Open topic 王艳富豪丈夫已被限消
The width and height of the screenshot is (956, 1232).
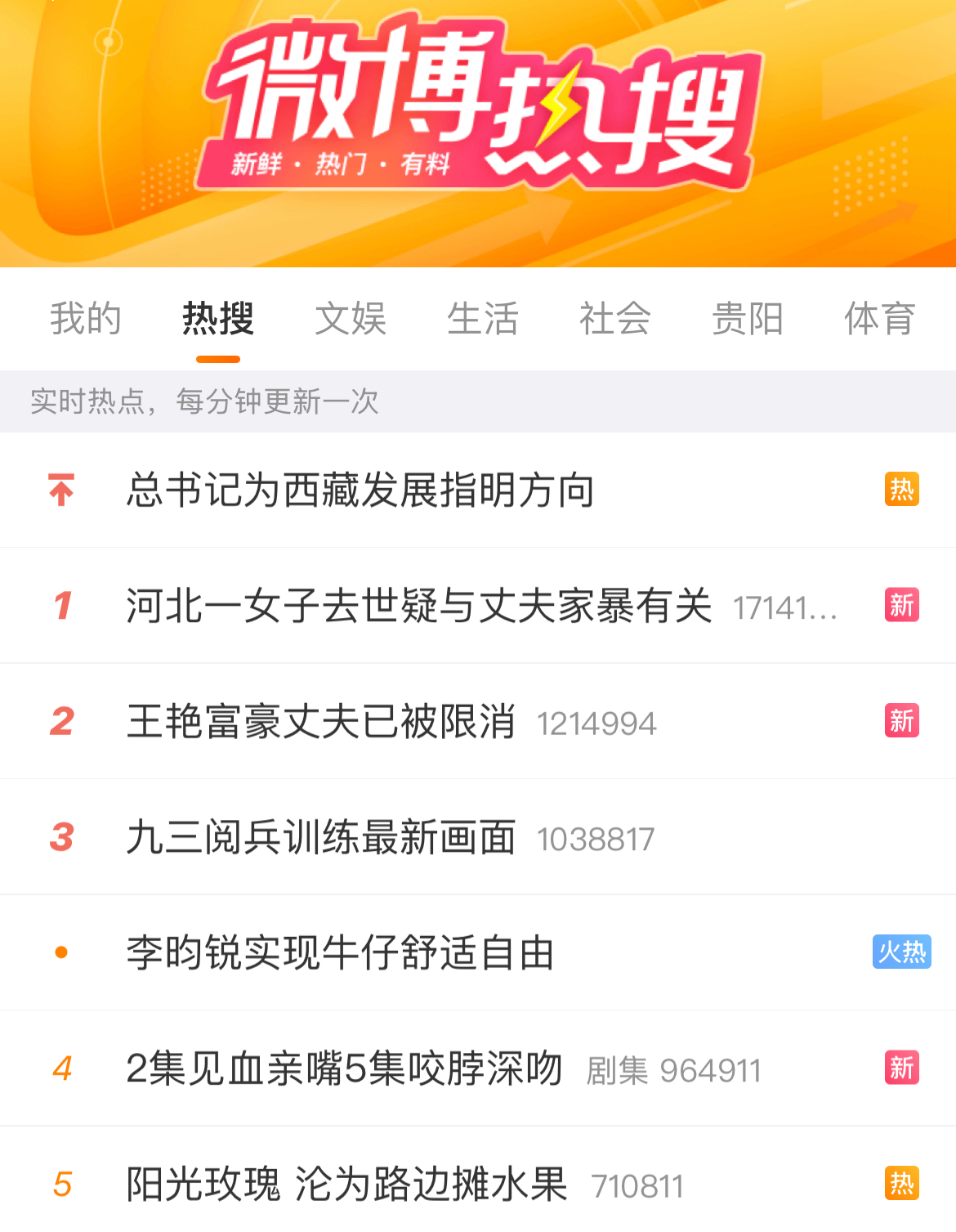coord(321,722)
